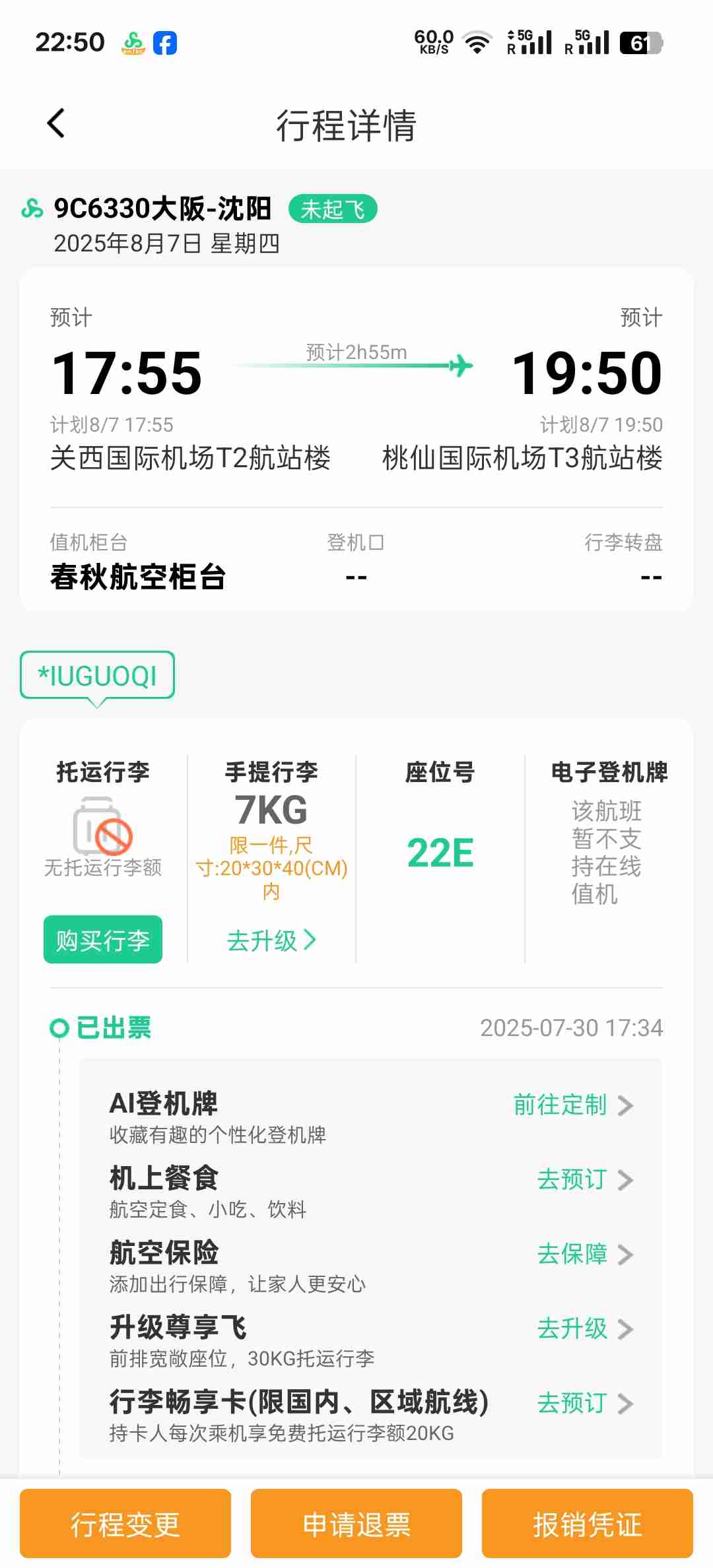The width and height of the screenshot is (713, 1568).
Task: Select passenger tab *IUGUOQI
Action: pyautogui.click(x=98, y=676)
